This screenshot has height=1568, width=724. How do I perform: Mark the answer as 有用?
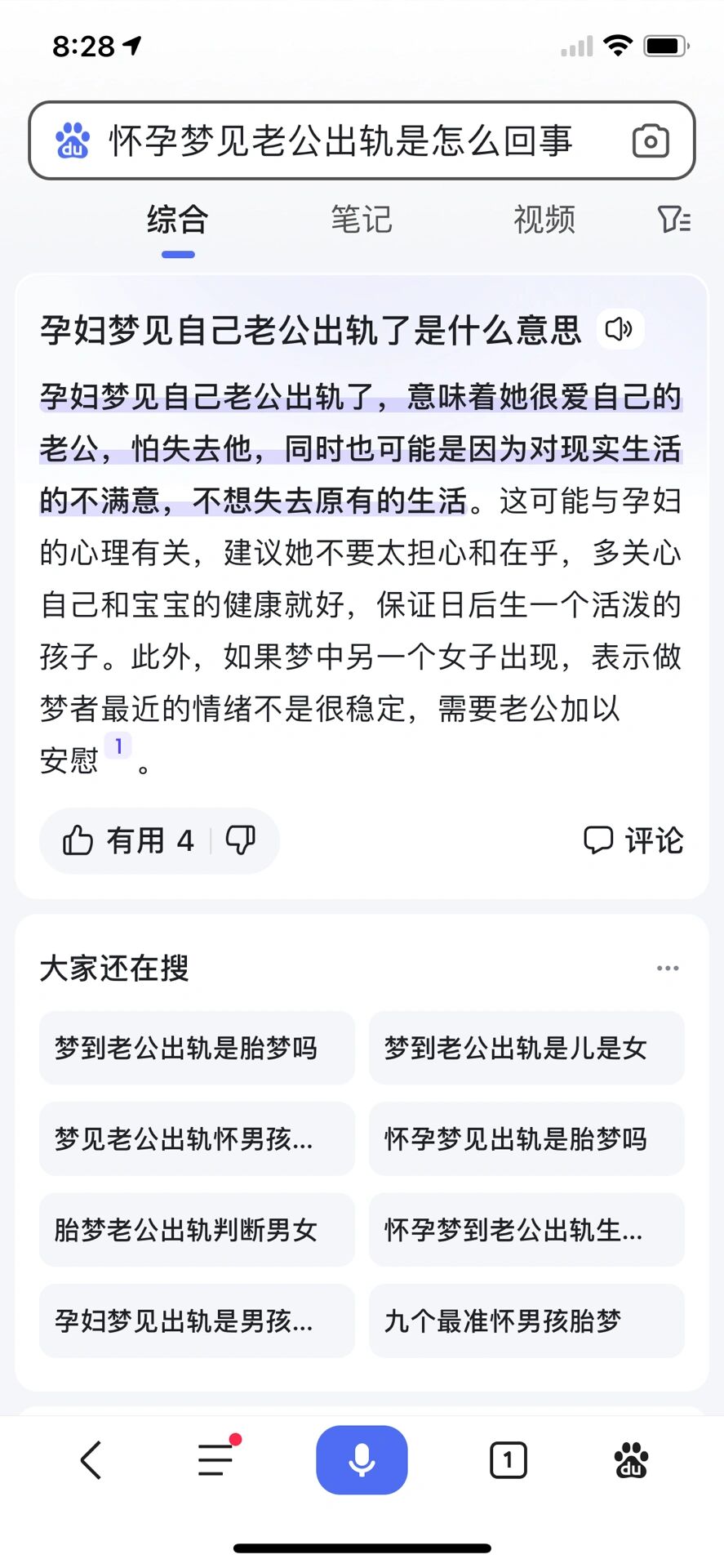[128, 840]
